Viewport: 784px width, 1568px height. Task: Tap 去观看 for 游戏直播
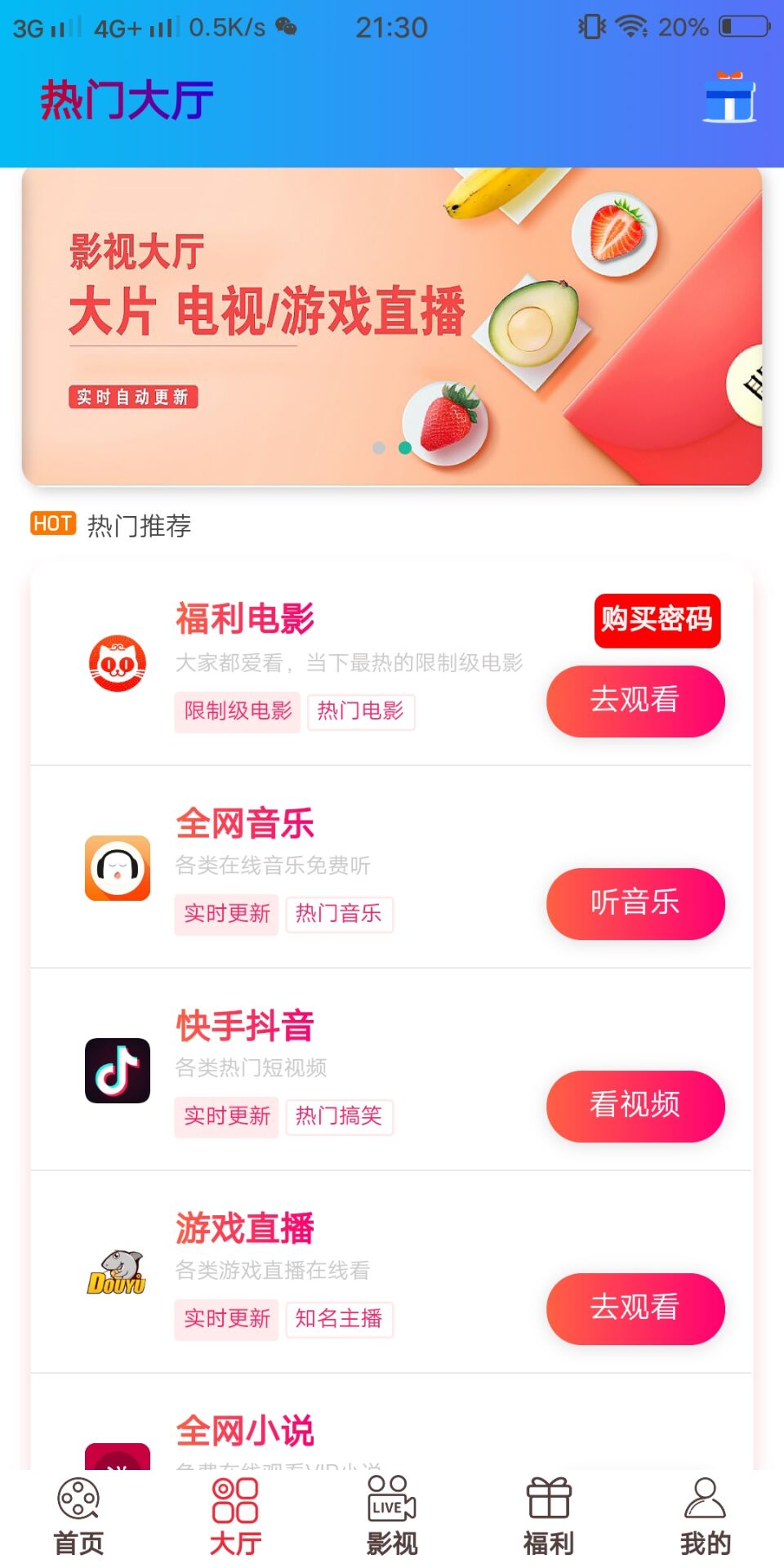click(x=635, y=1308)
